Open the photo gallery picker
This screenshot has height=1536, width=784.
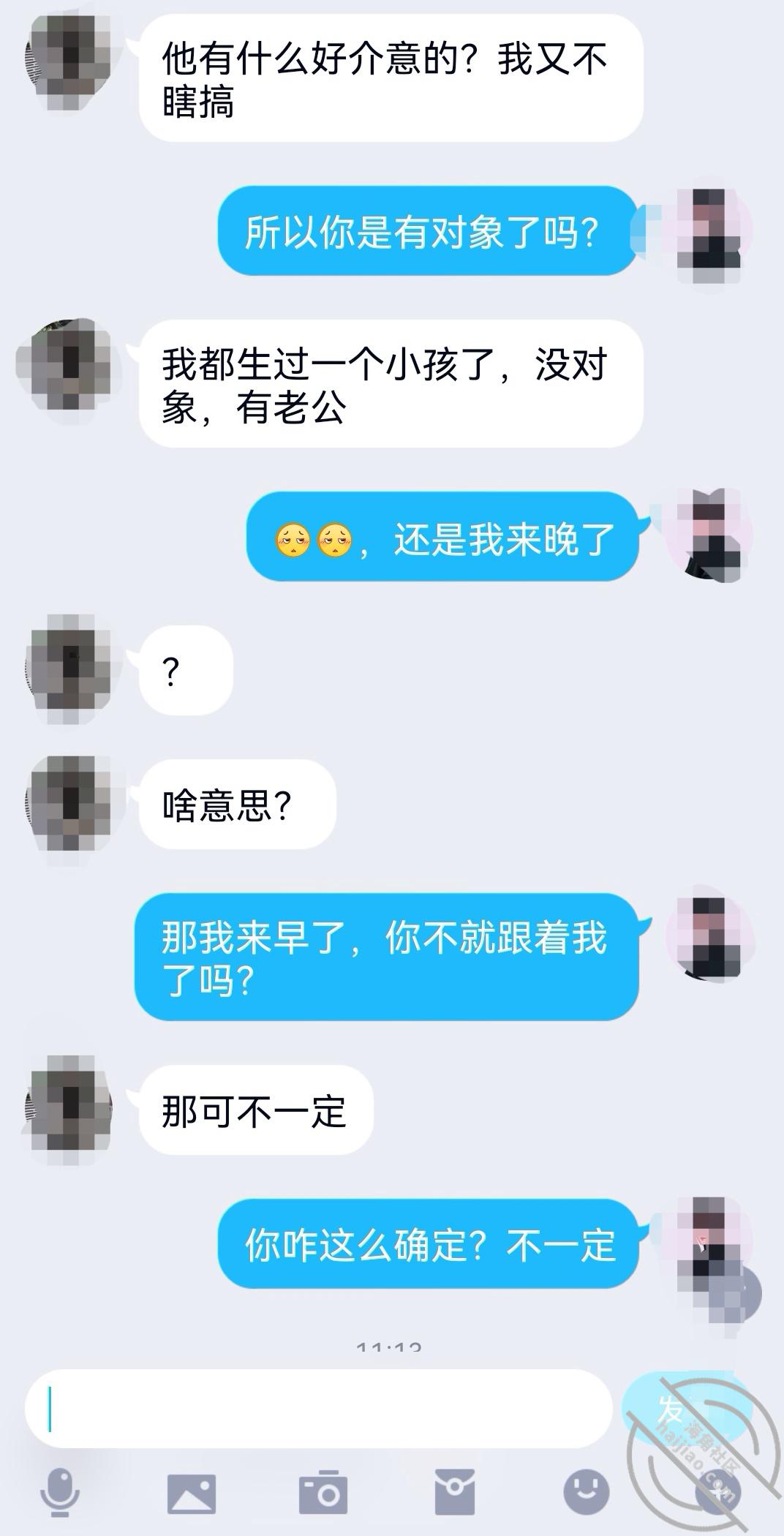pos(192,1494)
